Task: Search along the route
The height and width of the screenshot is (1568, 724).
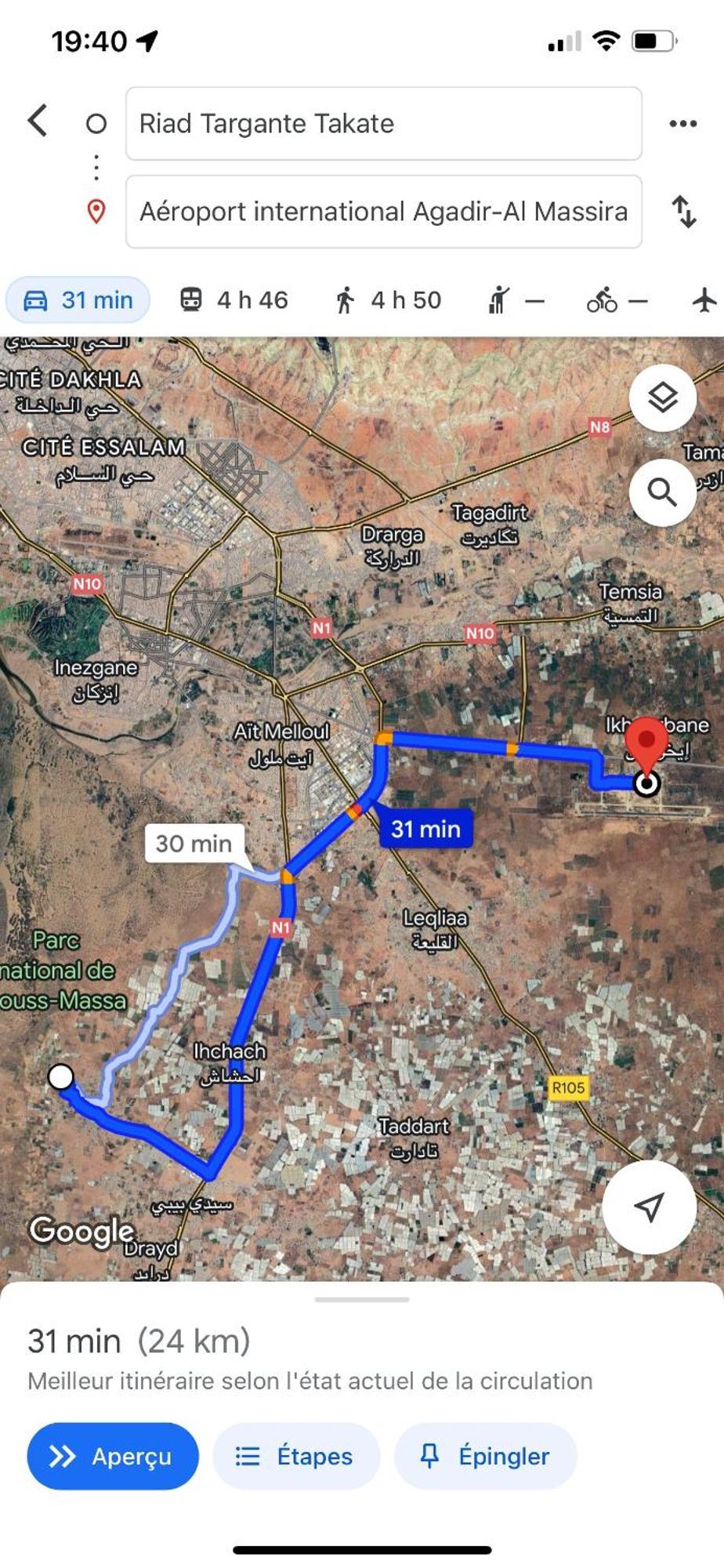Action: click(662, 492)
